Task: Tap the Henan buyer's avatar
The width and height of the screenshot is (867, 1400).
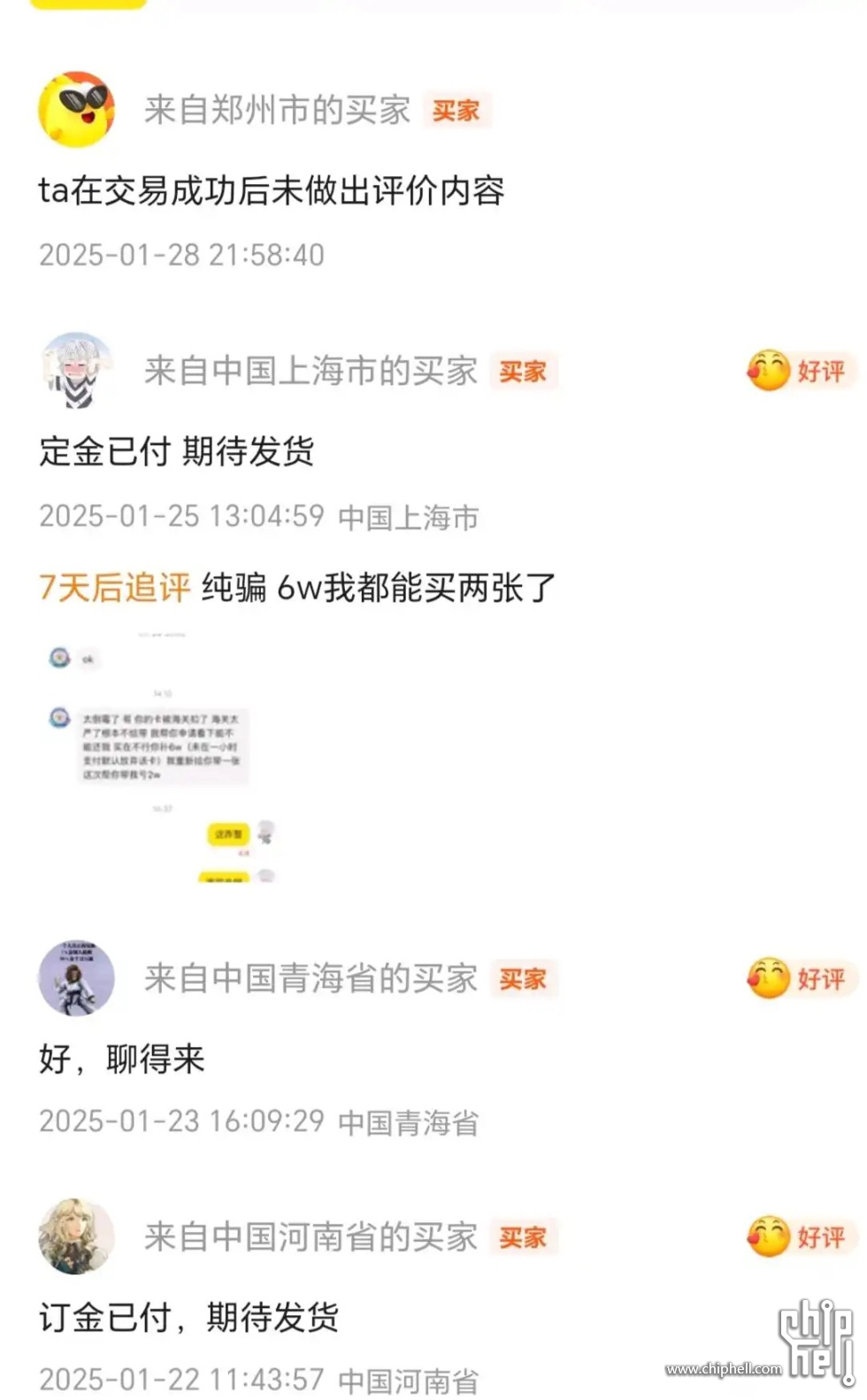Action: (77, 1236)
